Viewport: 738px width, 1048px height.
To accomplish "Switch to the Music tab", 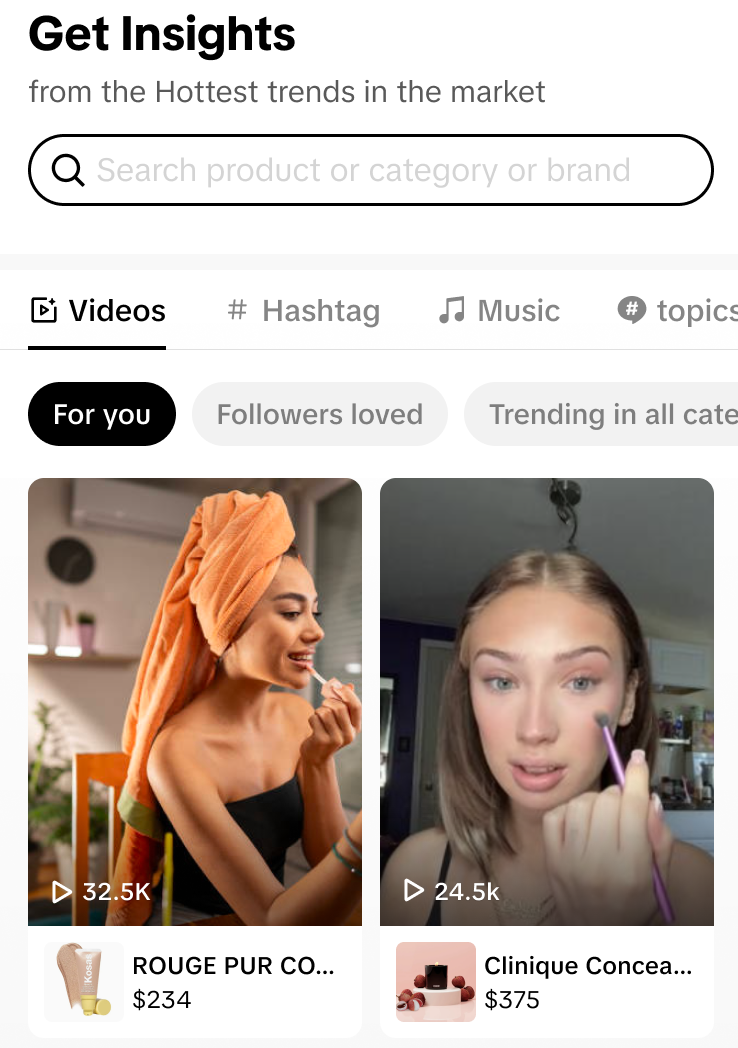I will (x=499, y=311).
